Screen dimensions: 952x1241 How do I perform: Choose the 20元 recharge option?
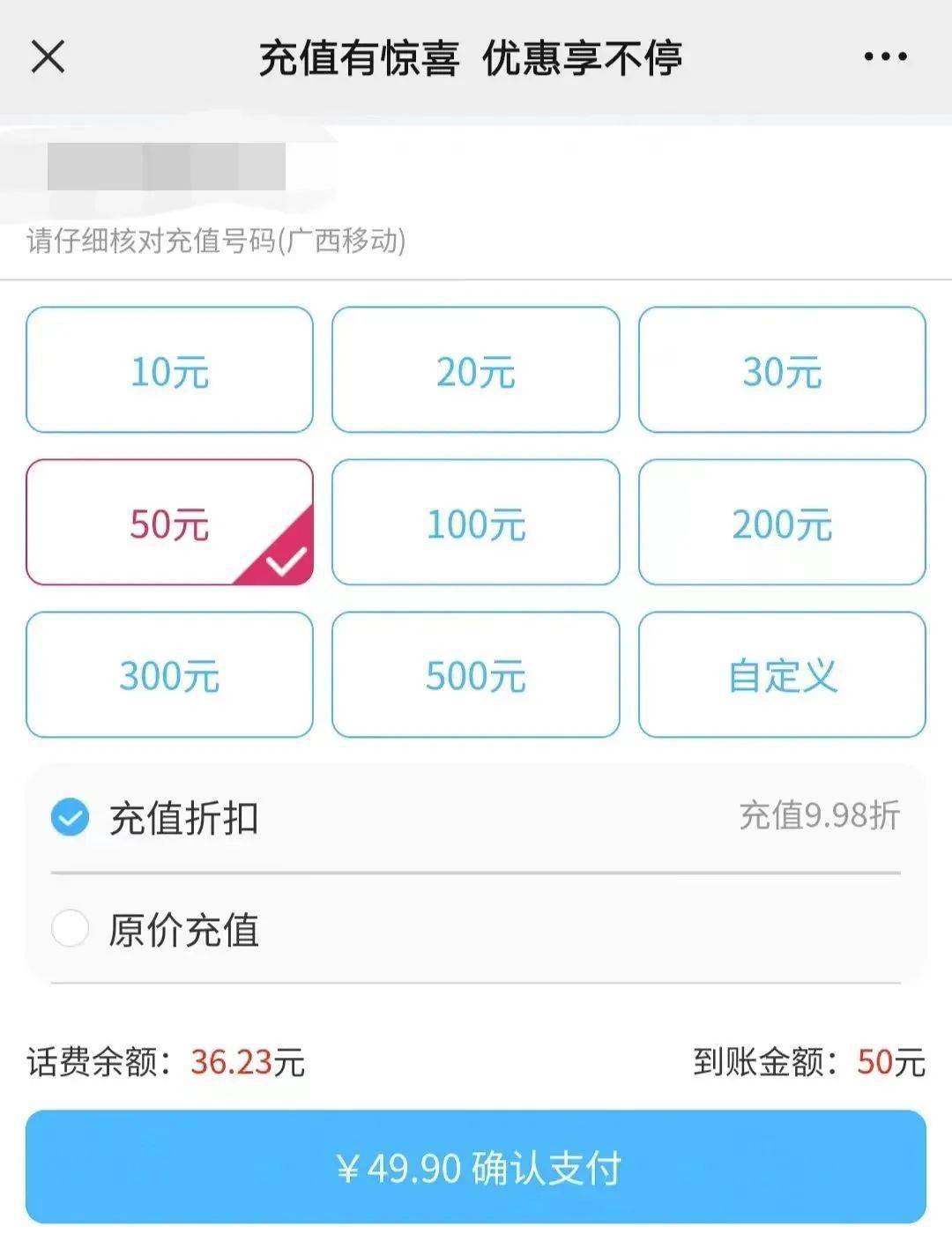[475, 370]
